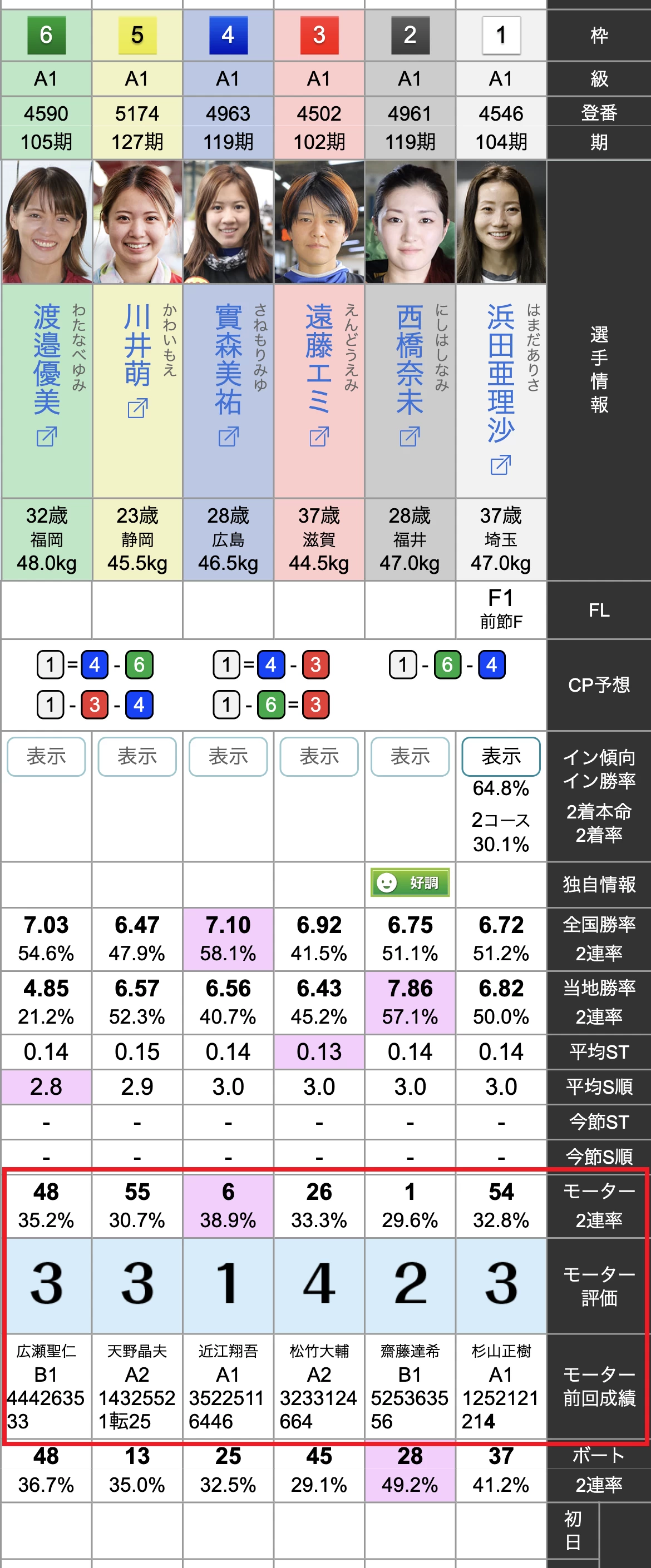Tap 表示 button for lane 3
Image resolution: width=651 pixels, height=1568 pixels.
(x=319, y=756)
